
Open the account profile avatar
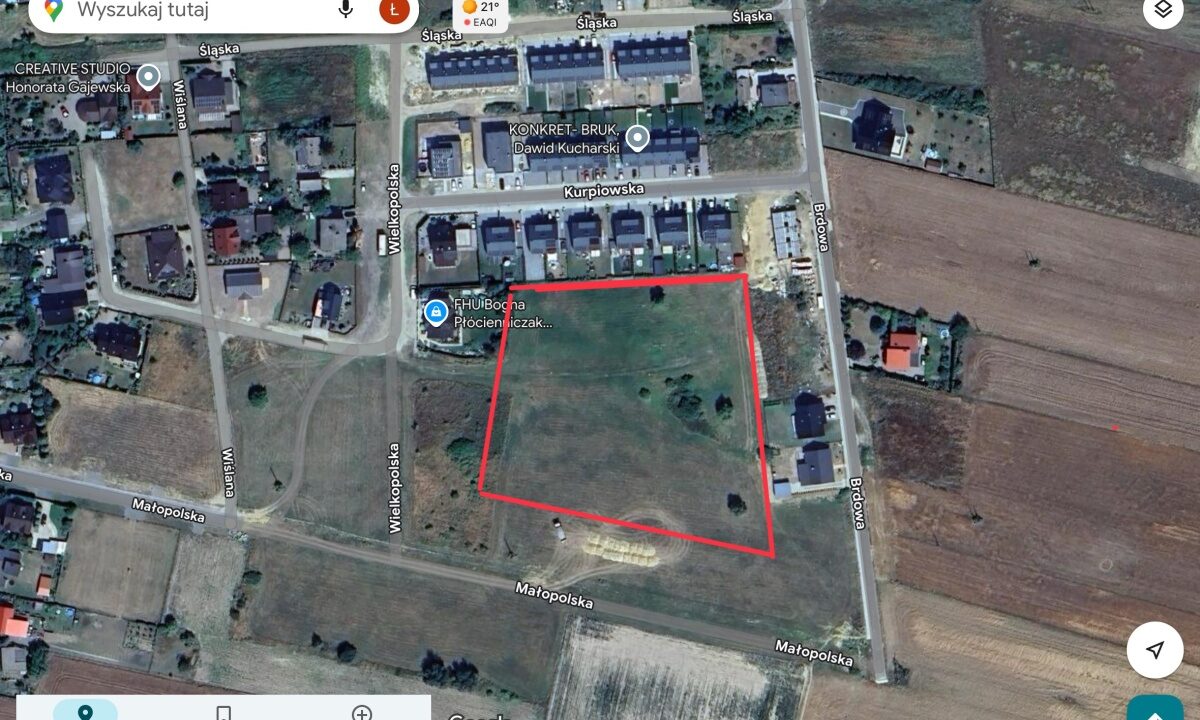(x=395, y=11)
